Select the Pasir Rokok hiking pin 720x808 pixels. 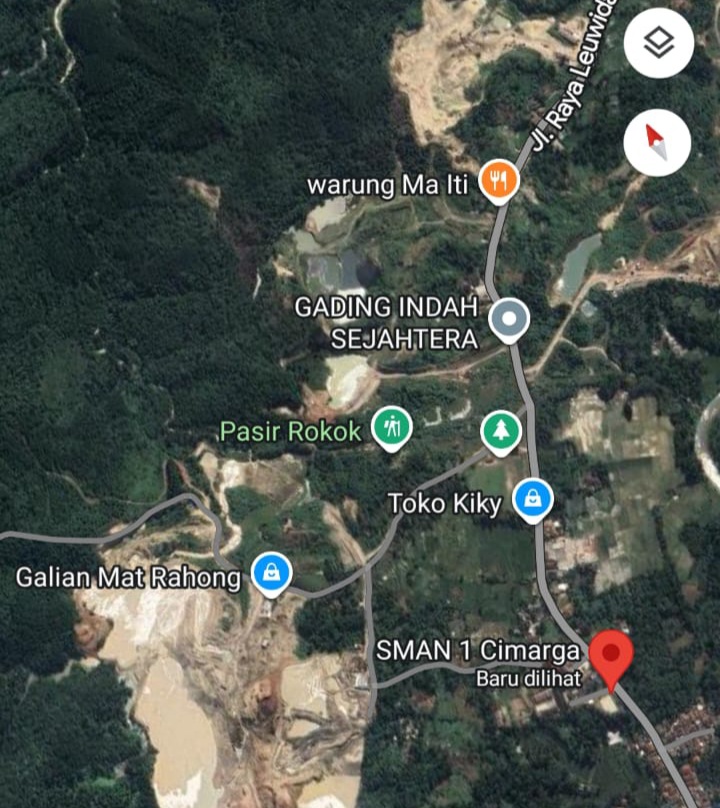391,428
